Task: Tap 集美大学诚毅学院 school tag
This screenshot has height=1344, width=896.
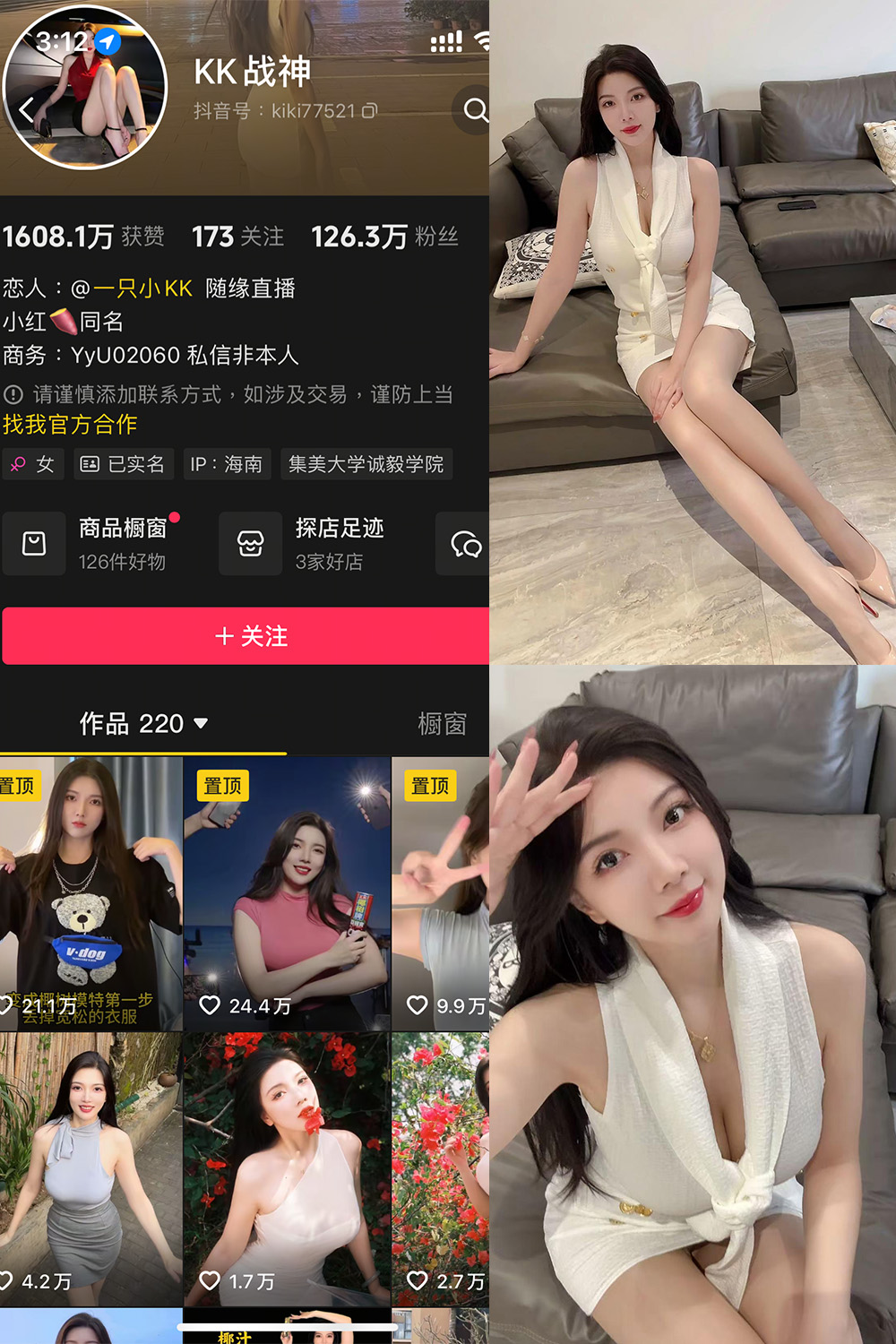Action: click(366, 464)
